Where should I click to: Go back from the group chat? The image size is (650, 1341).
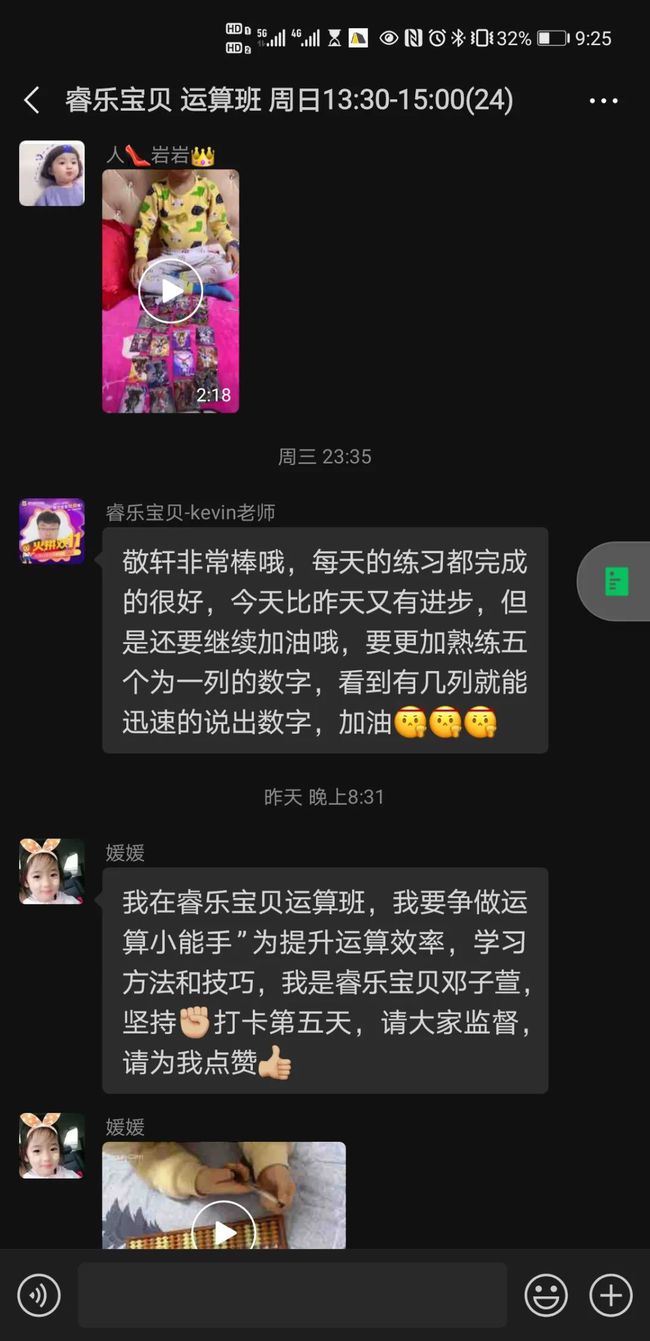pos(32,100)
